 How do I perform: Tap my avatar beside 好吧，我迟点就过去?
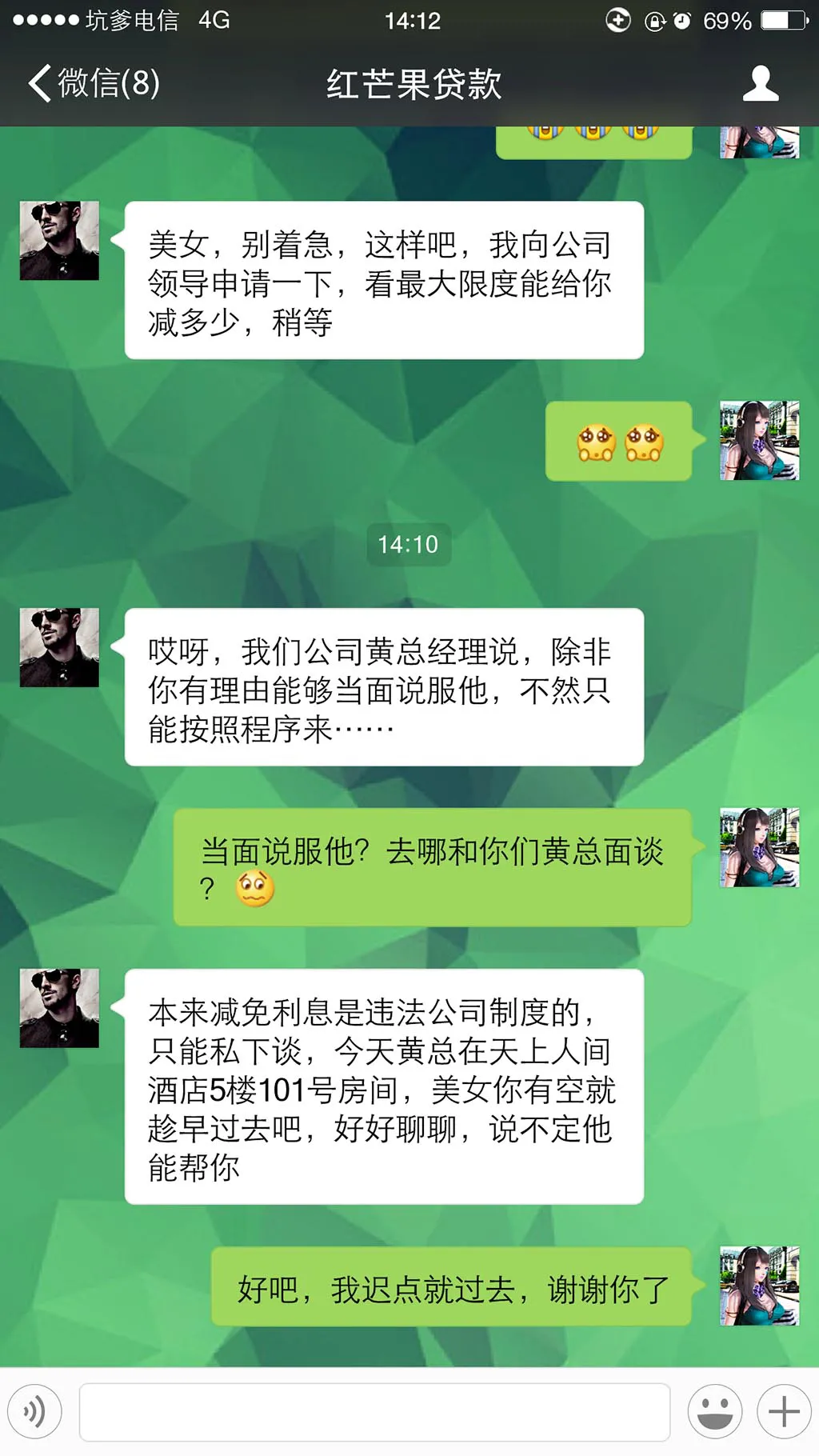[x=759, y=1286]
